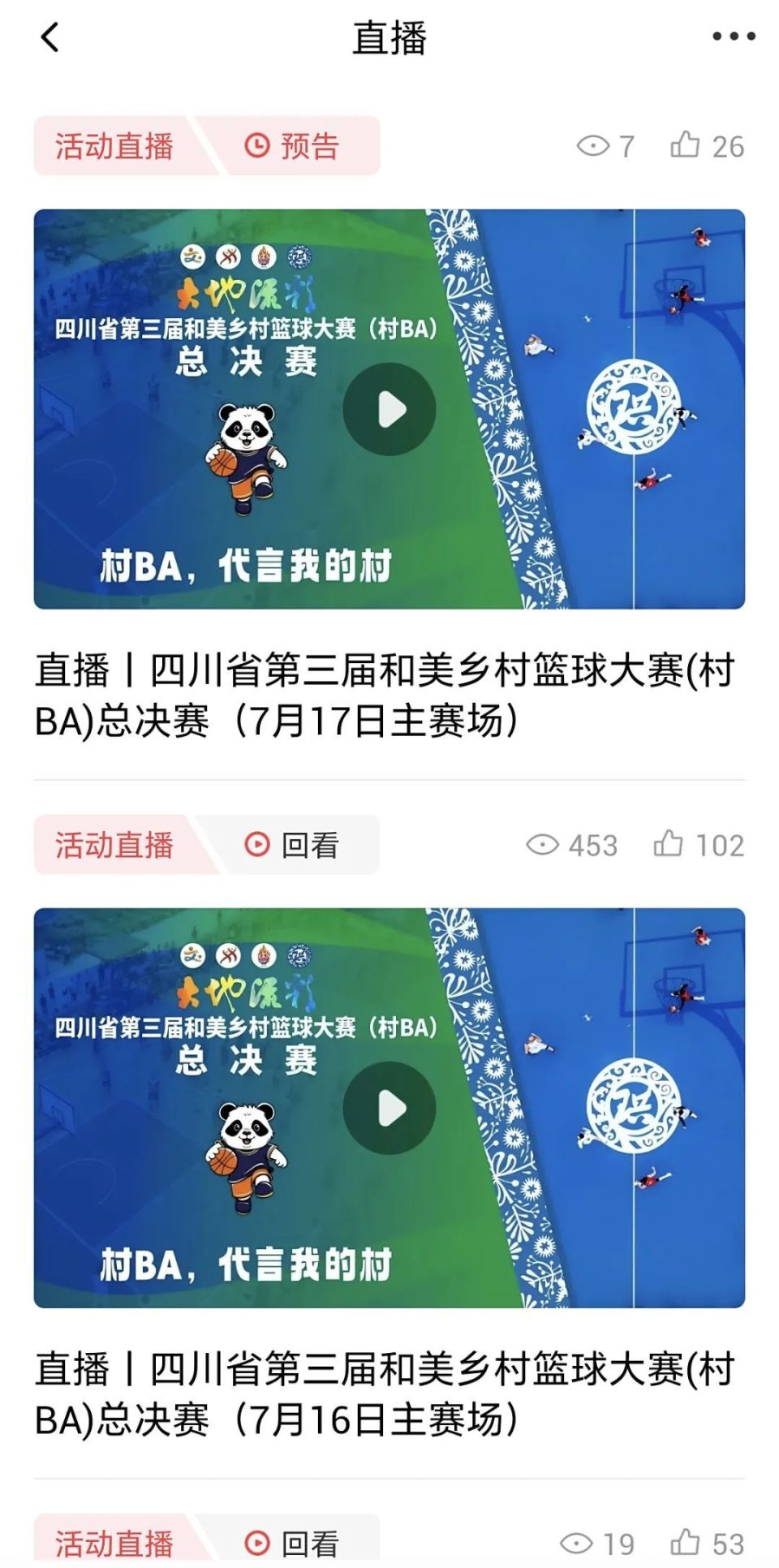Open the three-dot overflow menu
This screenshot has height=1568, width=779.
[x=734, y=37]
